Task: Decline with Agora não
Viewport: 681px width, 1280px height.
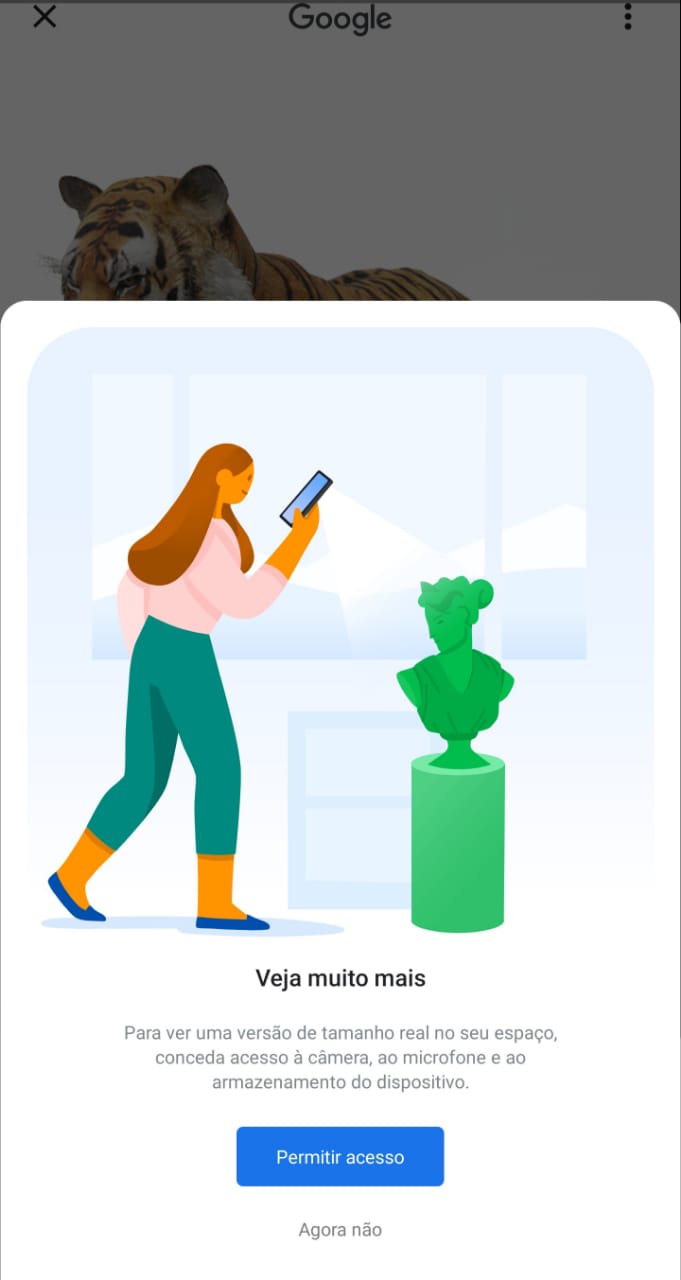Action: point(340,1230)
